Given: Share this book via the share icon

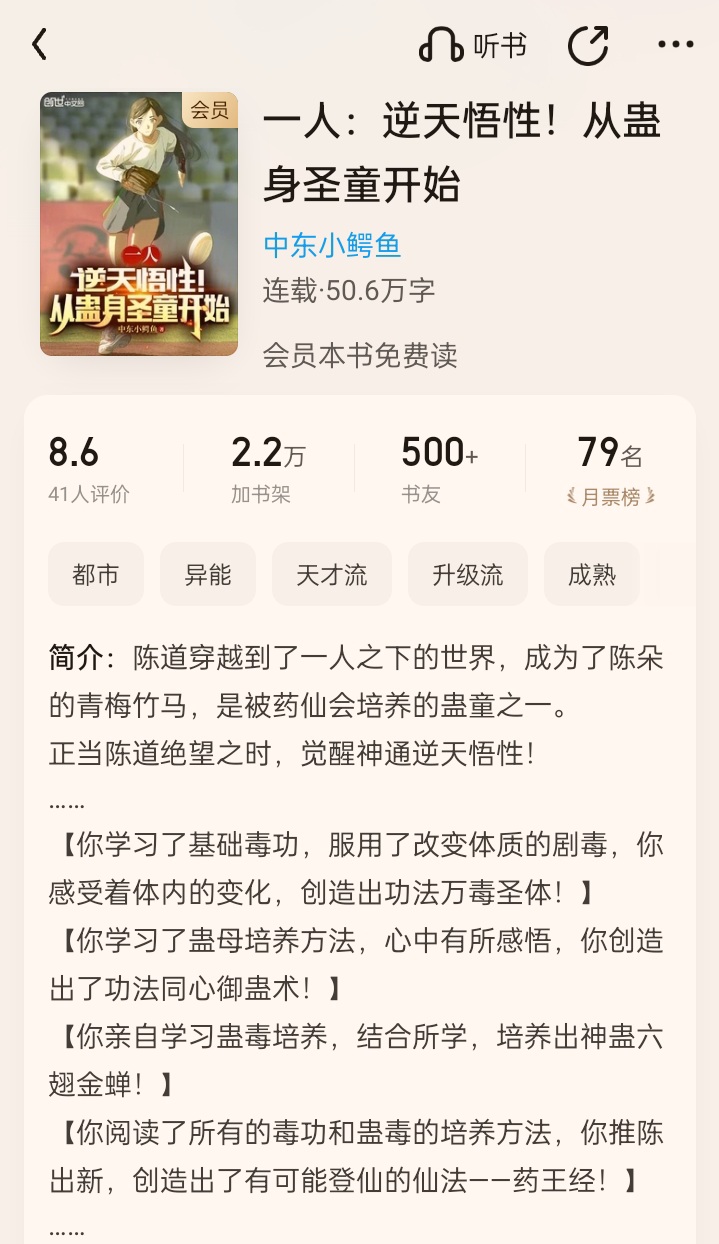Looking at the screenshot, I should (x=588, y=45).
